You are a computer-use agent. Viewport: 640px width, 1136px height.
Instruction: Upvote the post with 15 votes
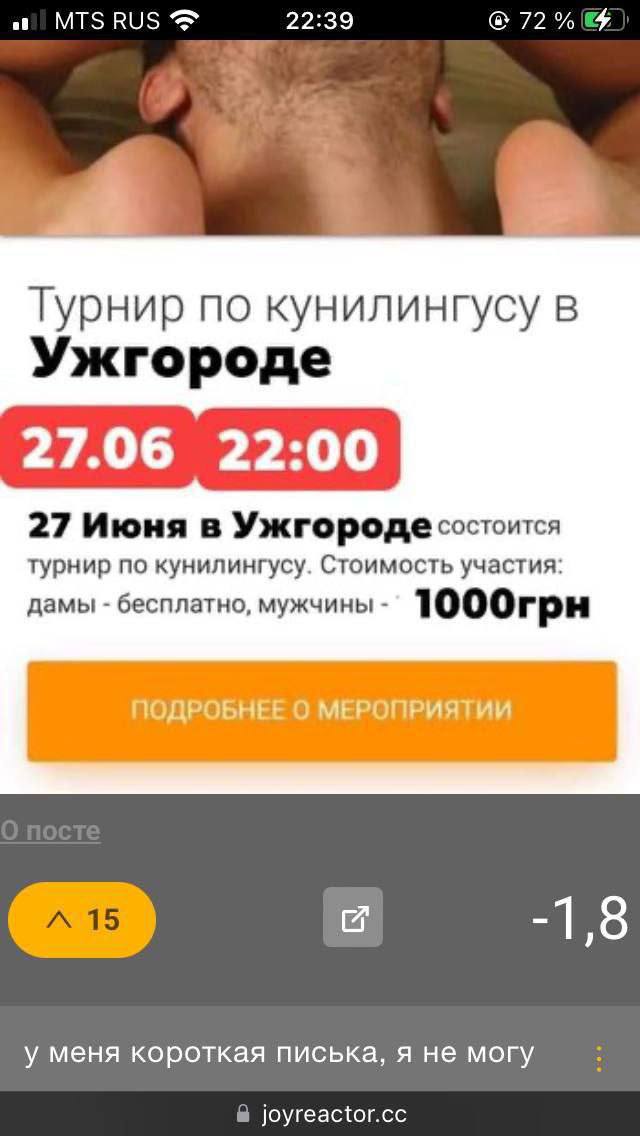pyautogui.click(x=82, y=919)
